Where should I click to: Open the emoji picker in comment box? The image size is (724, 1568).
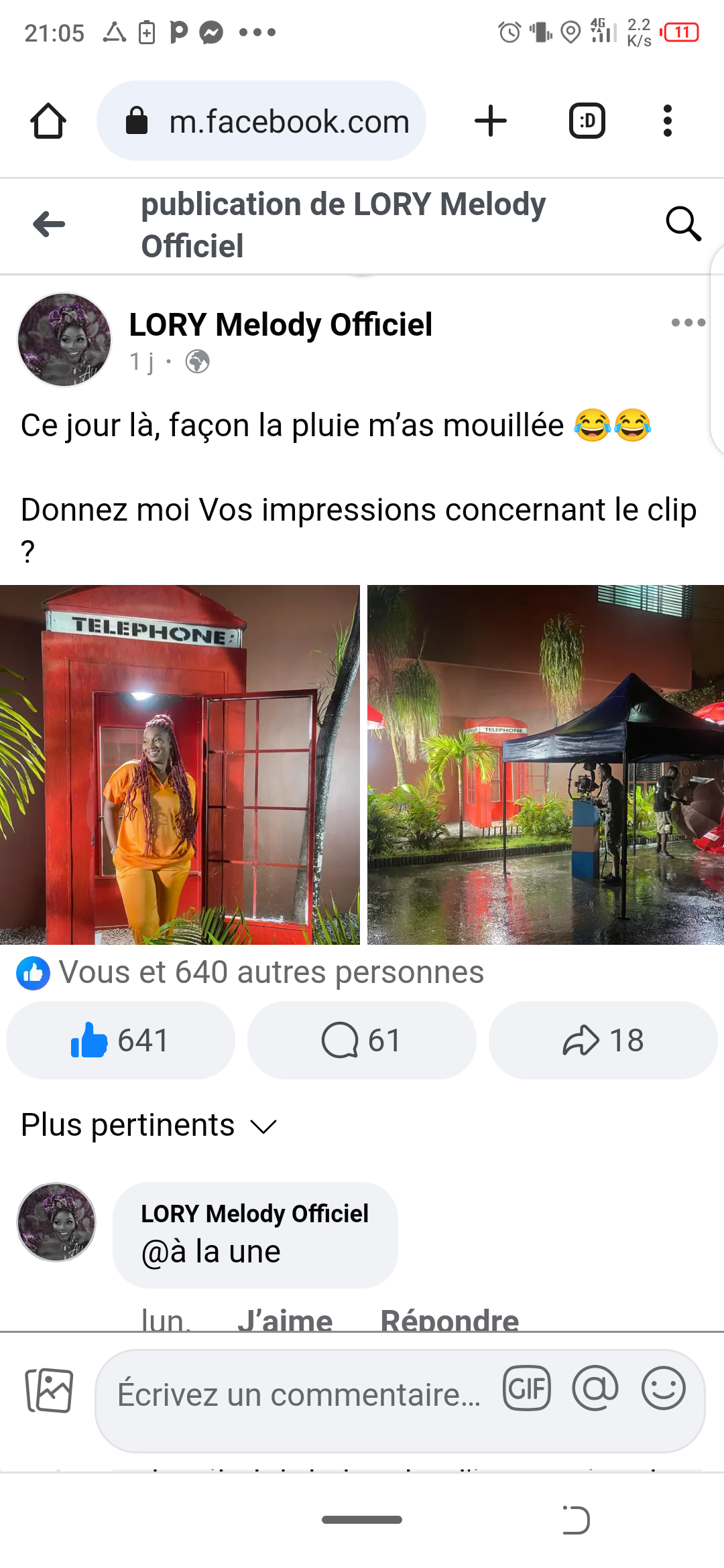click(x=663, y=1389)
